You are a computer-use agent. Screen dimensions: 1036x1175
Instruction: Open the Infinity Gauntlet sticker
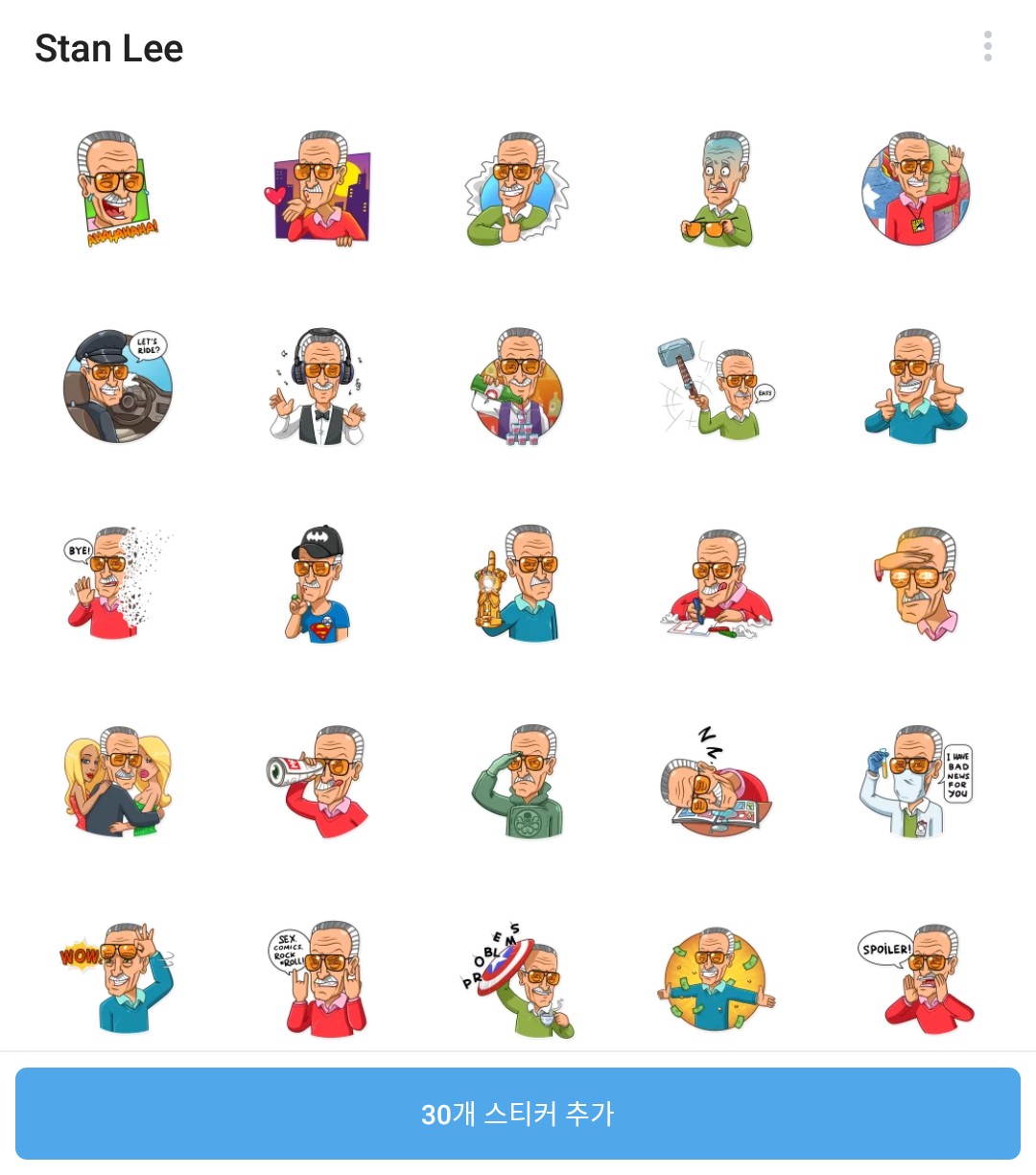tap(518, 583)
